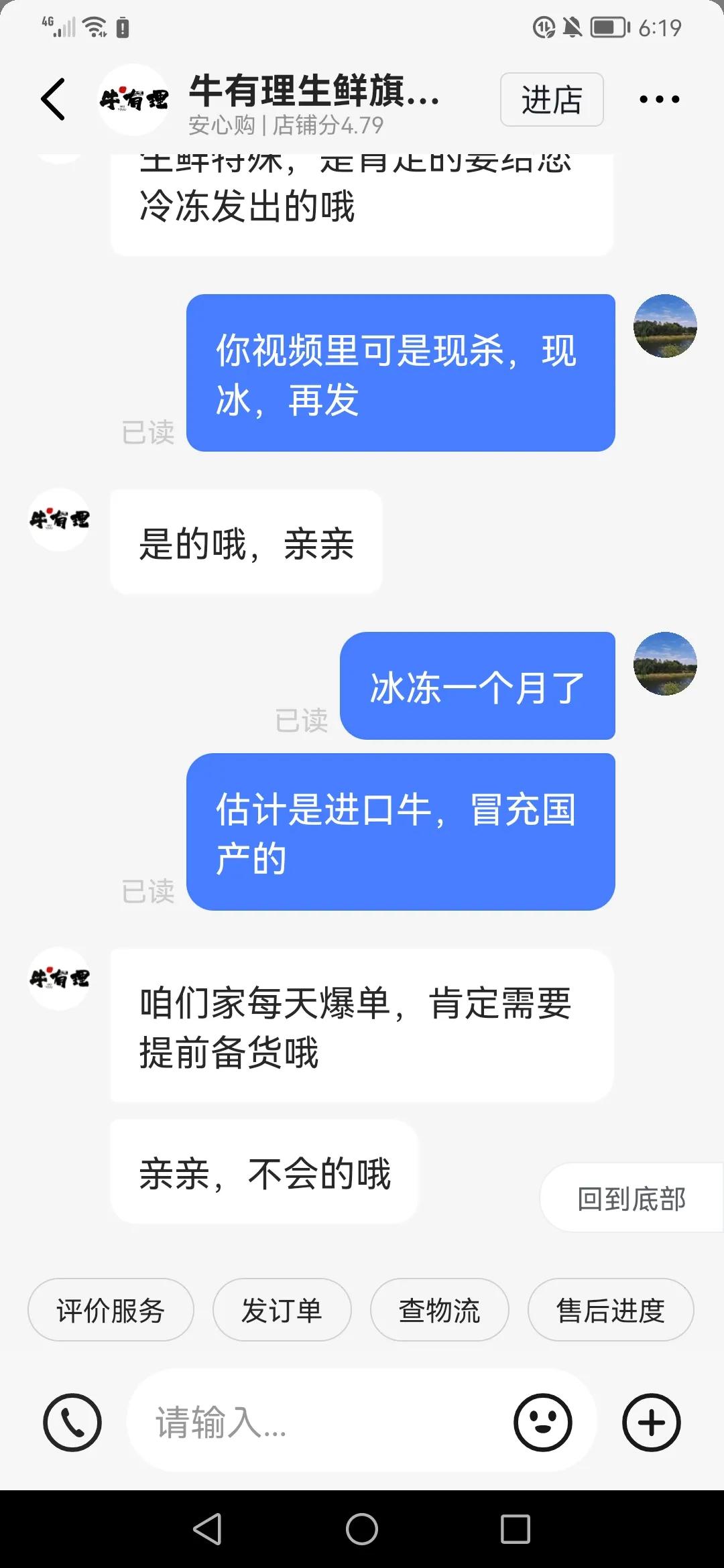This screenshot has width=724, height=1568.
Task: Select the 发订单 quick action
Action: pos(282,1309)
